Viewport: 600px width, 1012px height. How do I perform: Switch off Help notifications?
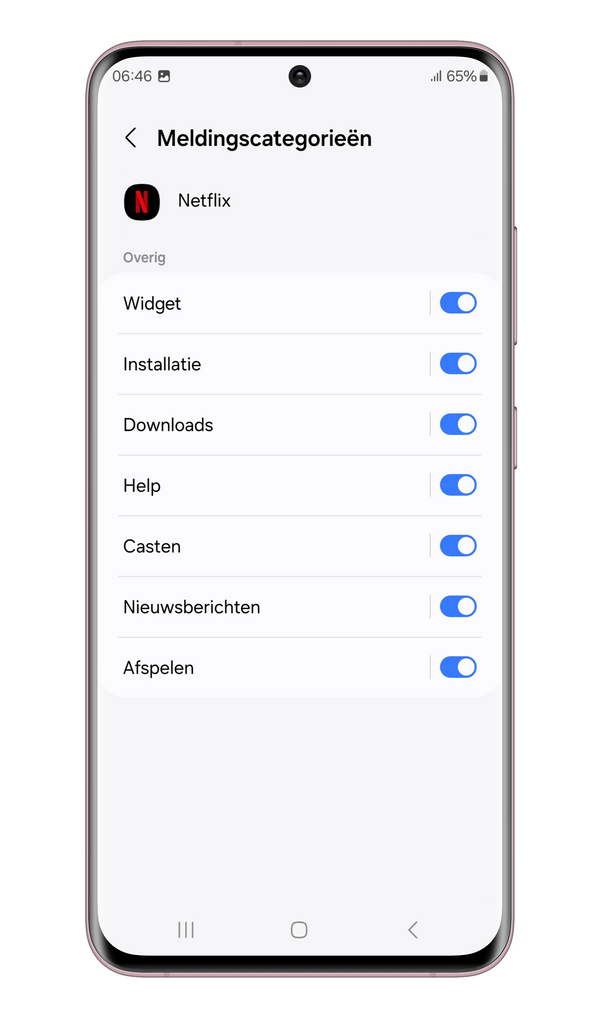click(458, 485)
